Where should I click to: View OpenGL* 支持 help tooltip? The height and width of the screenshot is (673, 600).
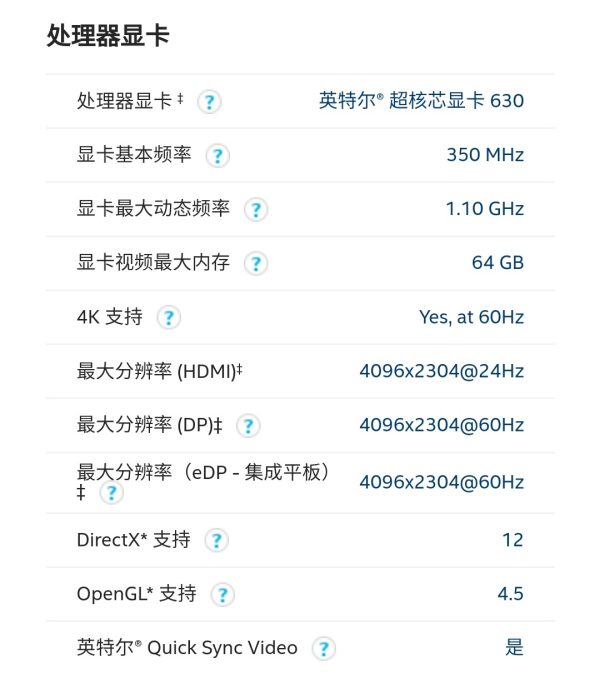coord(222,595)
